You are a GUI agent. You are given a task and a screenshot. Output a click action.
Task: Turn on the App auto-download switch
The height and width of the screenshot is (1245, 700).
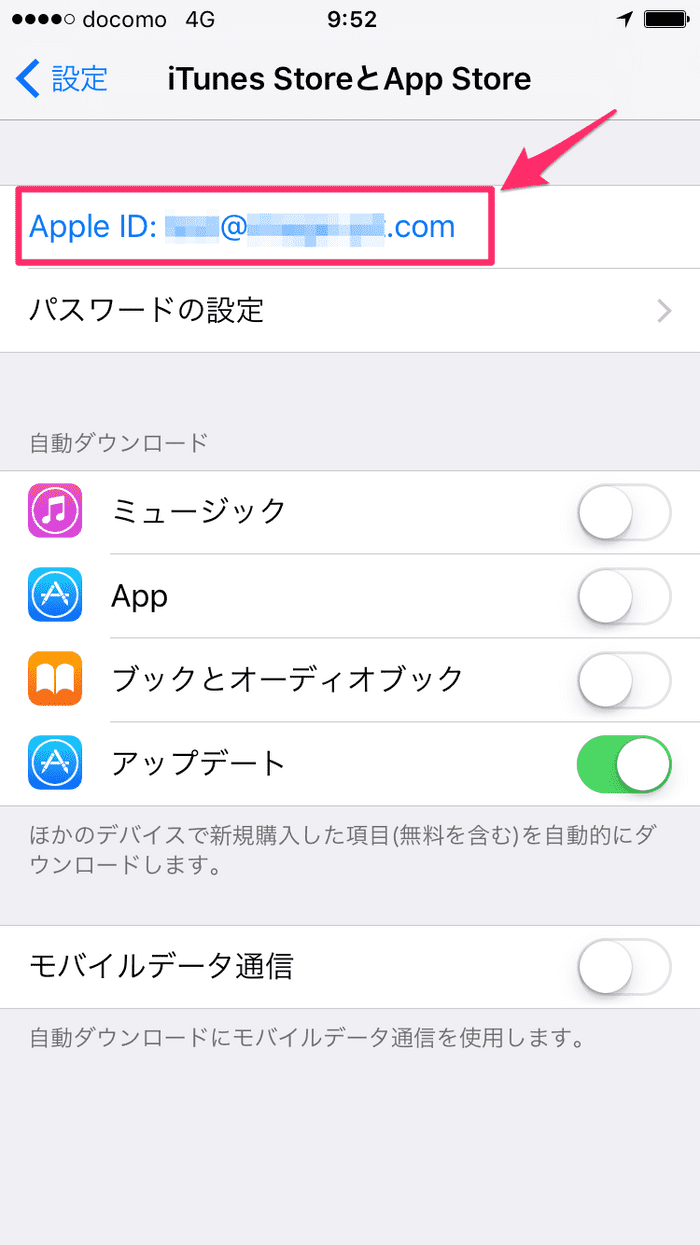click(623, 597)
